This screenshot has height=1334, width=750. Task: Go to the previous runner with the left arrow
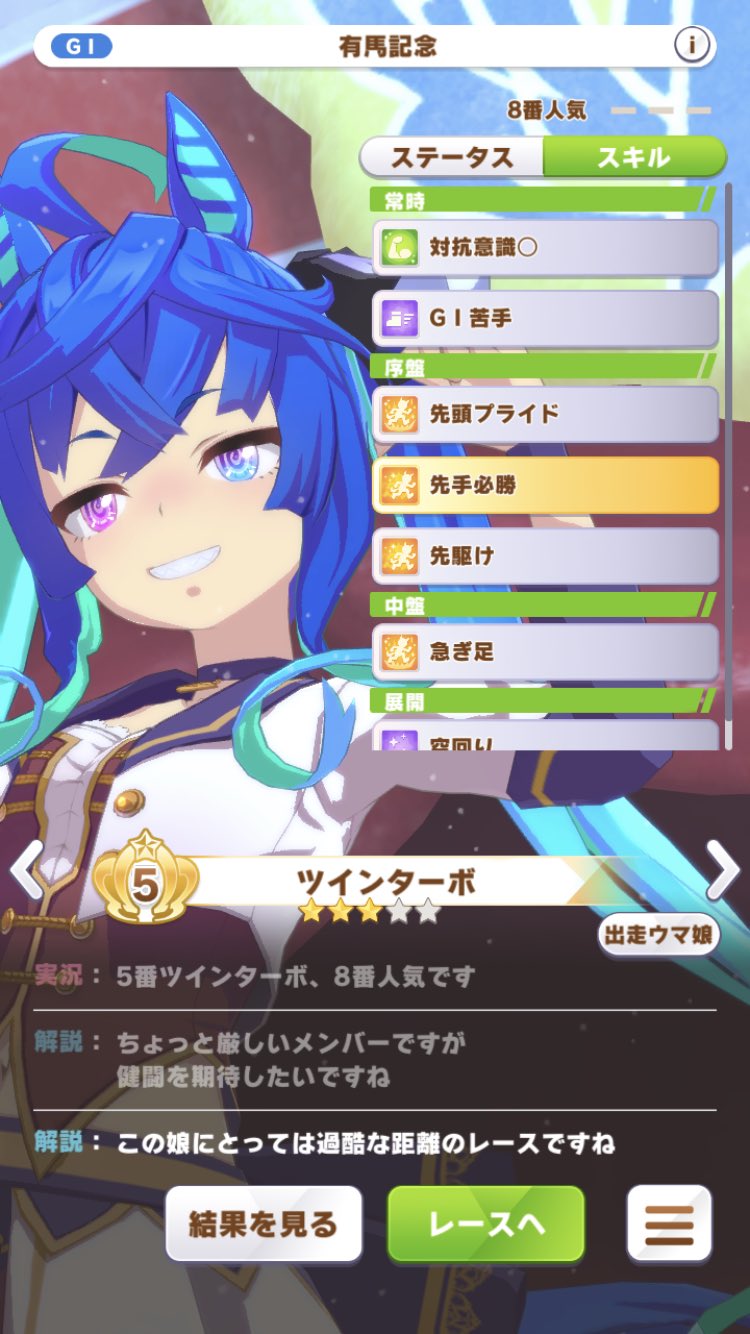click(x=26, y=870)
